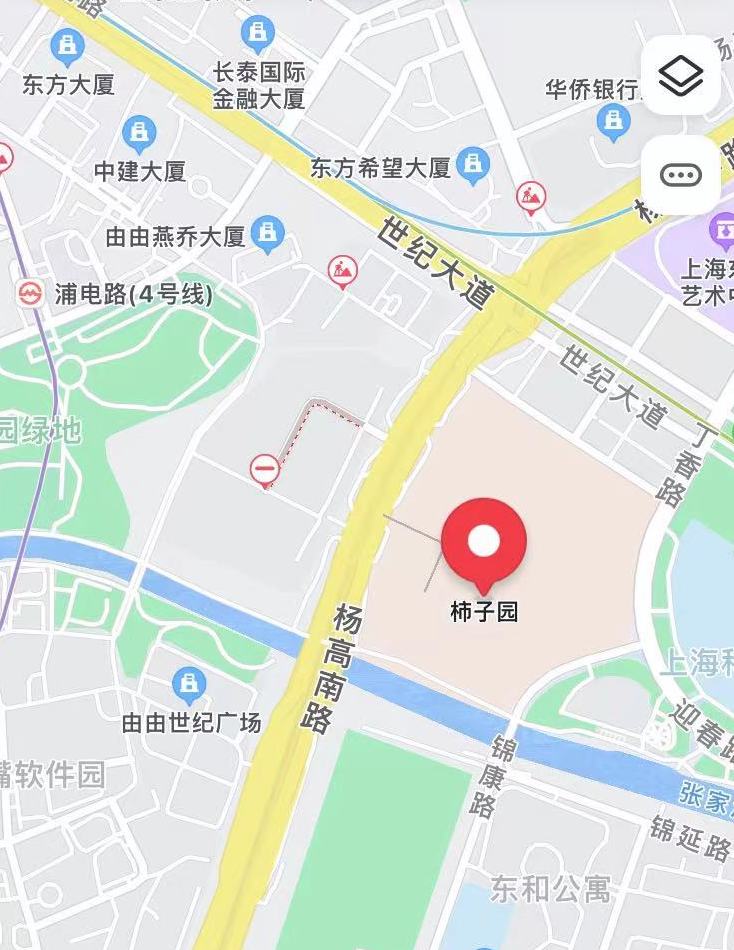Tap the 中建大厦 building marker
The height and width of the screenshot is (950, 734).
(x=139, y=133)
